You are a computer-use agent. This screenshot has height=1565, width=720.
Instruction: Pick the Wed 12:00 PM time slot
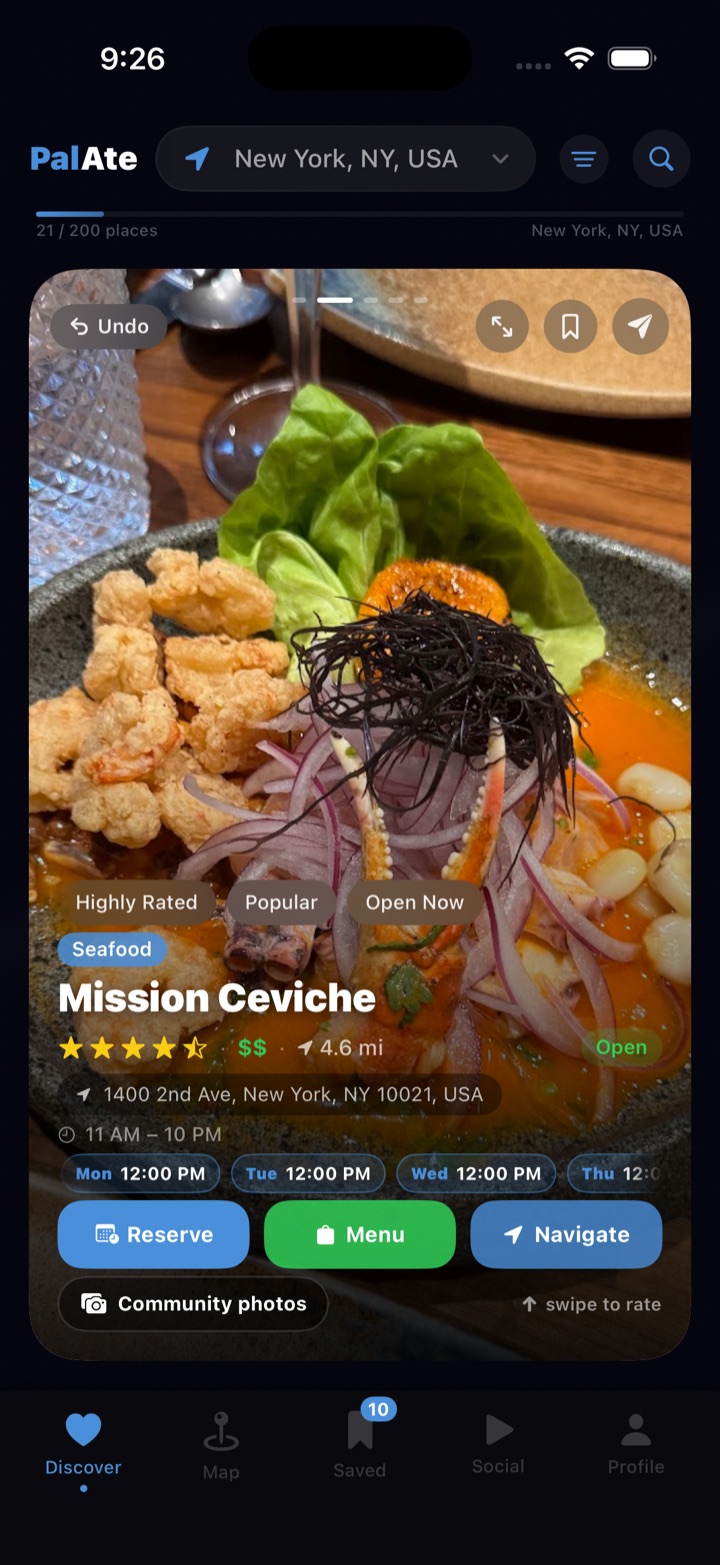476,1173
